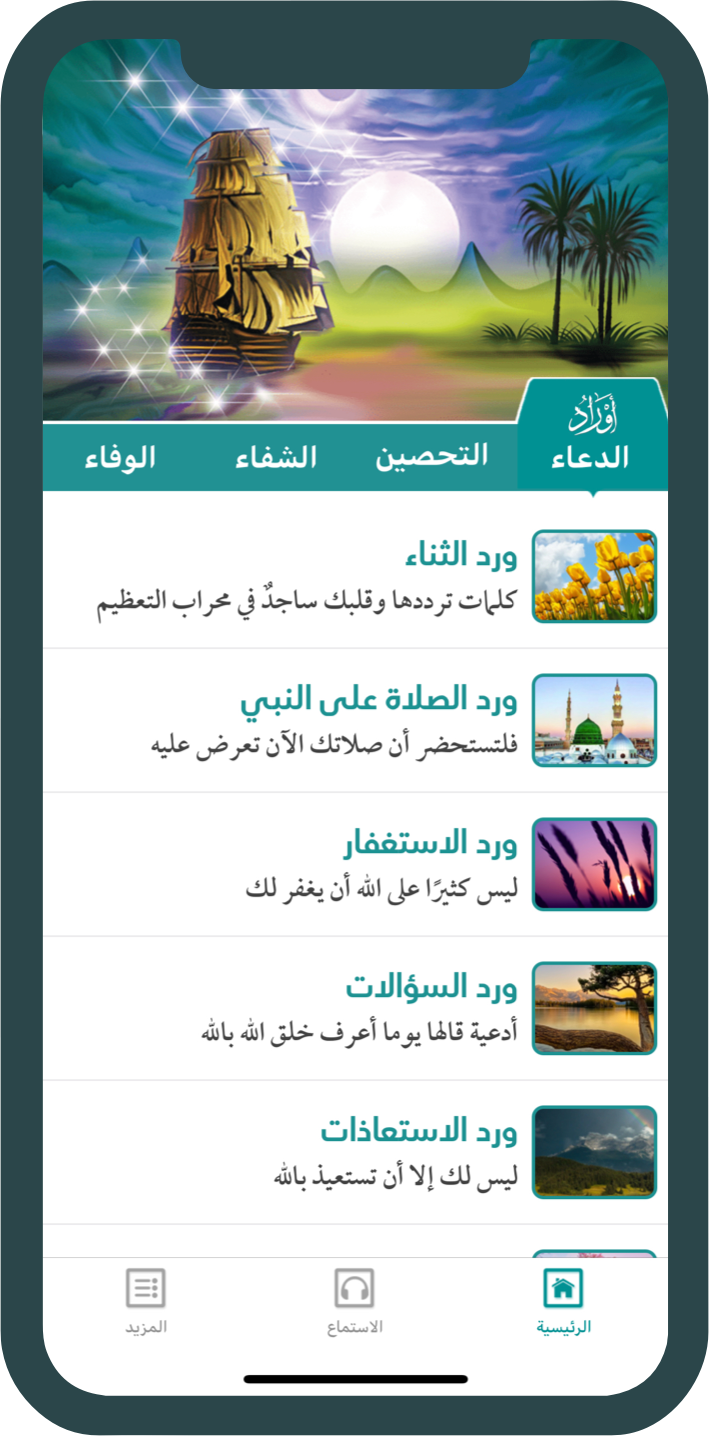The width and height of the screenshot is (710, 1436).
Task: Switch to the التحصين tab
Action: pos(432,456)
